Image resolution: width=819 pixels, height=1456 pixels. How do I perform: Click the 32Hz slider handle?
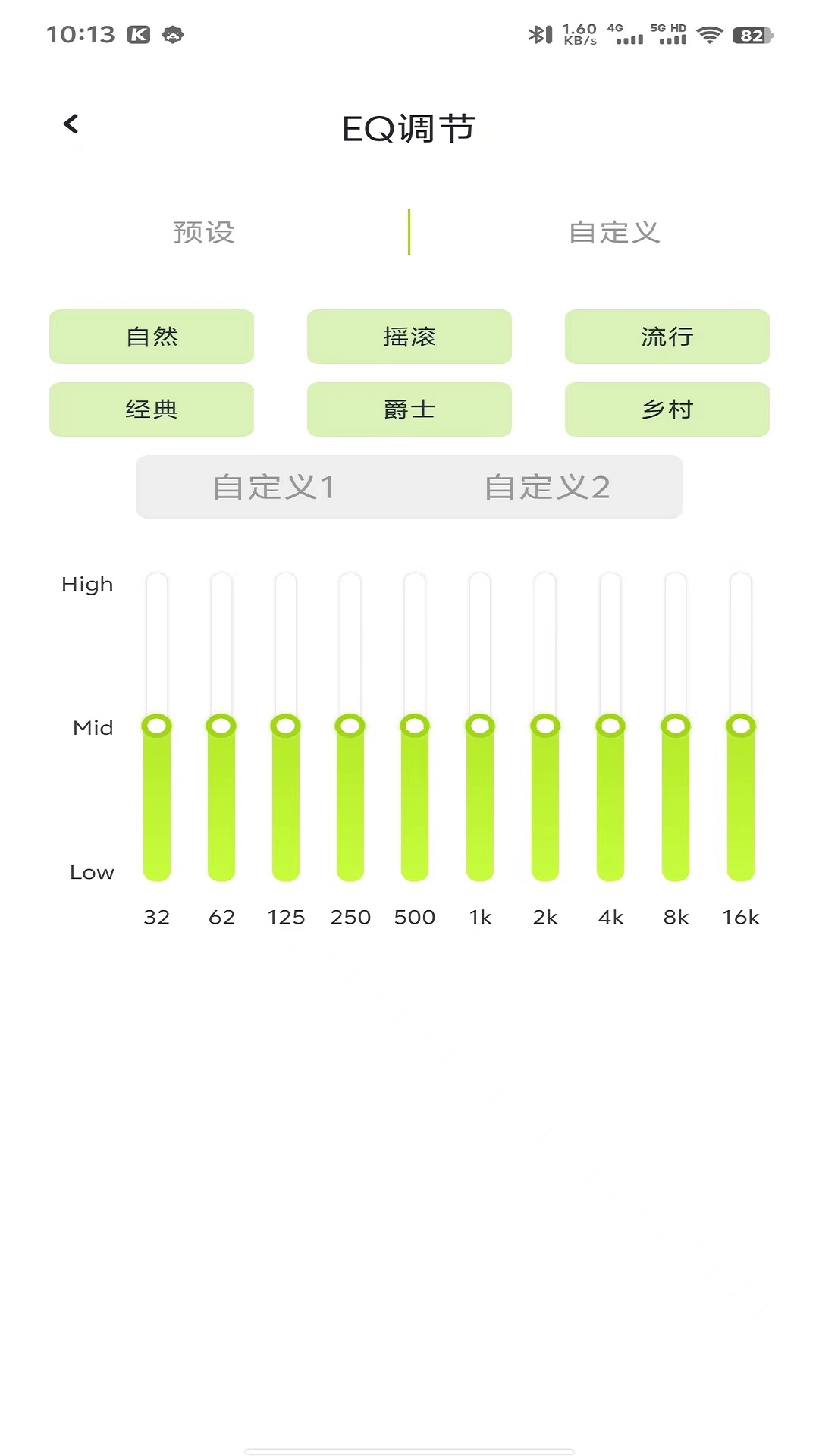(156, 726)
